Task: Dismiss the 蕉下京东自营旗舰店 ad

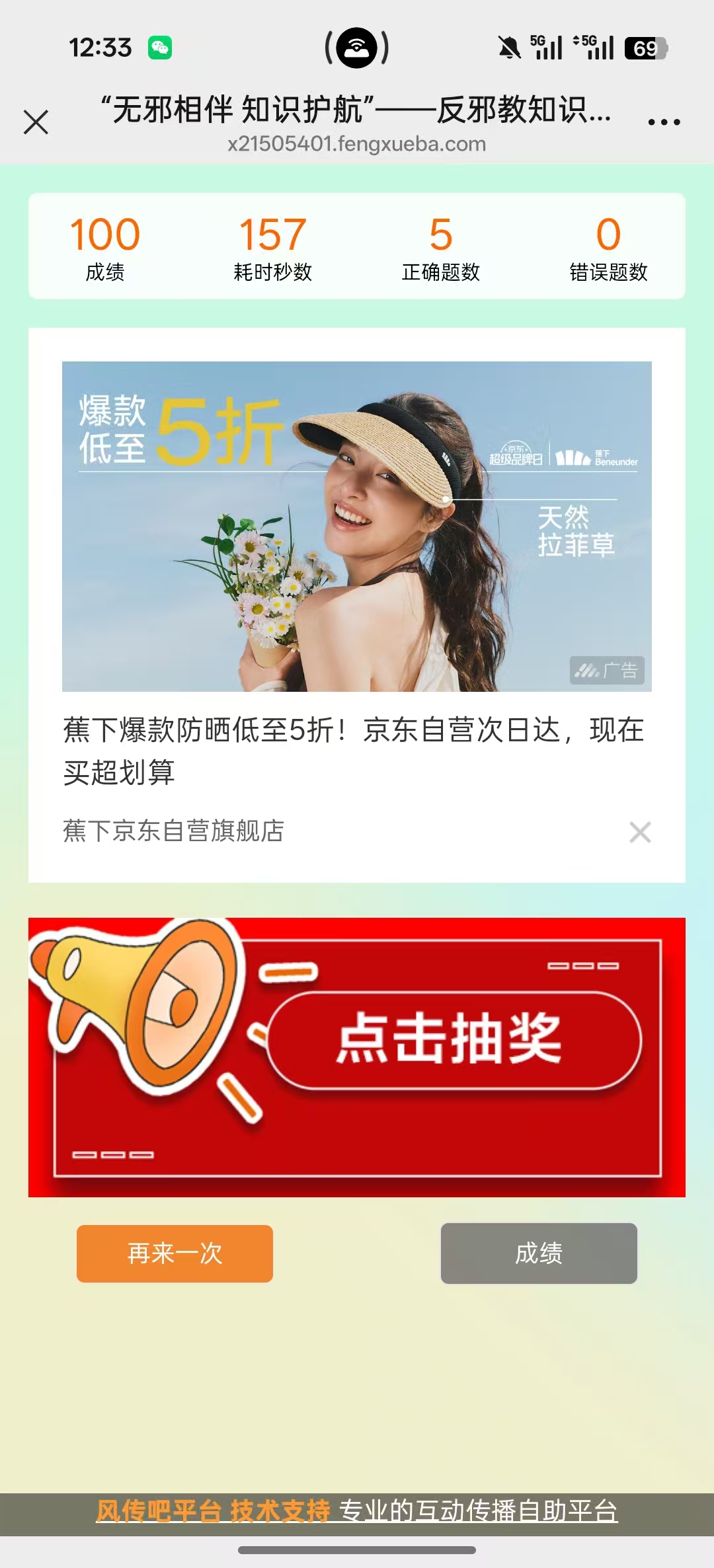Action: pos(640,832)
